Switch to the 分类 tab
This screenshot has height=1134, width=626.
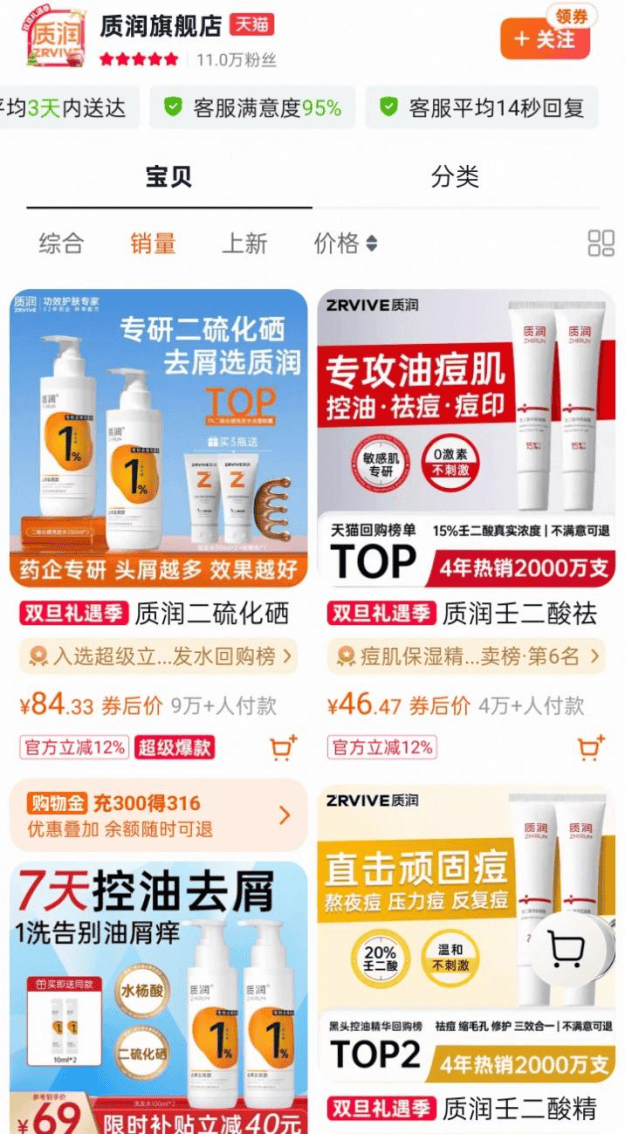coord(455,177)
